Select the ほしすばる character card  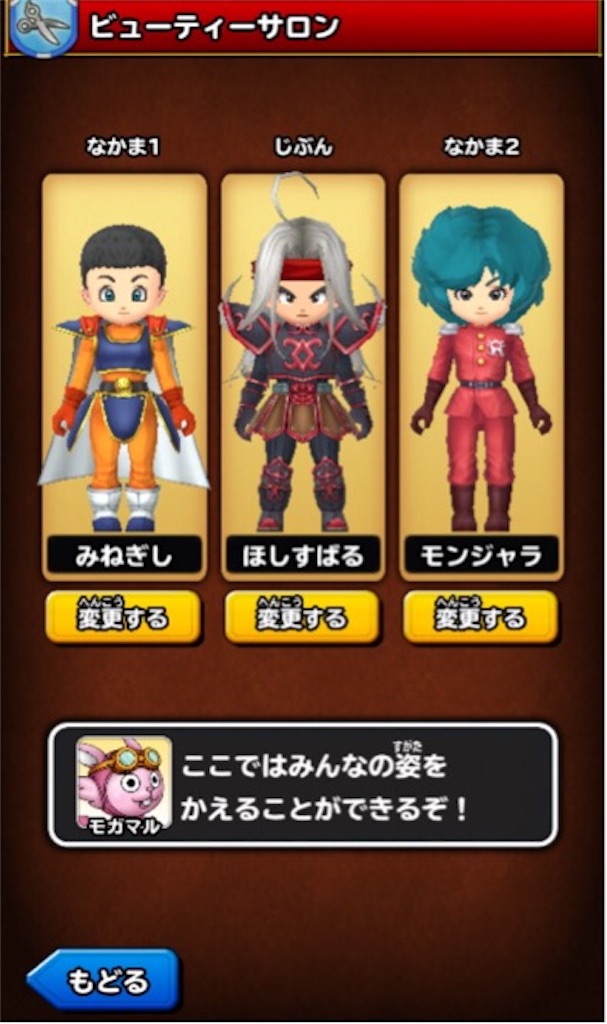click(302, 376)
